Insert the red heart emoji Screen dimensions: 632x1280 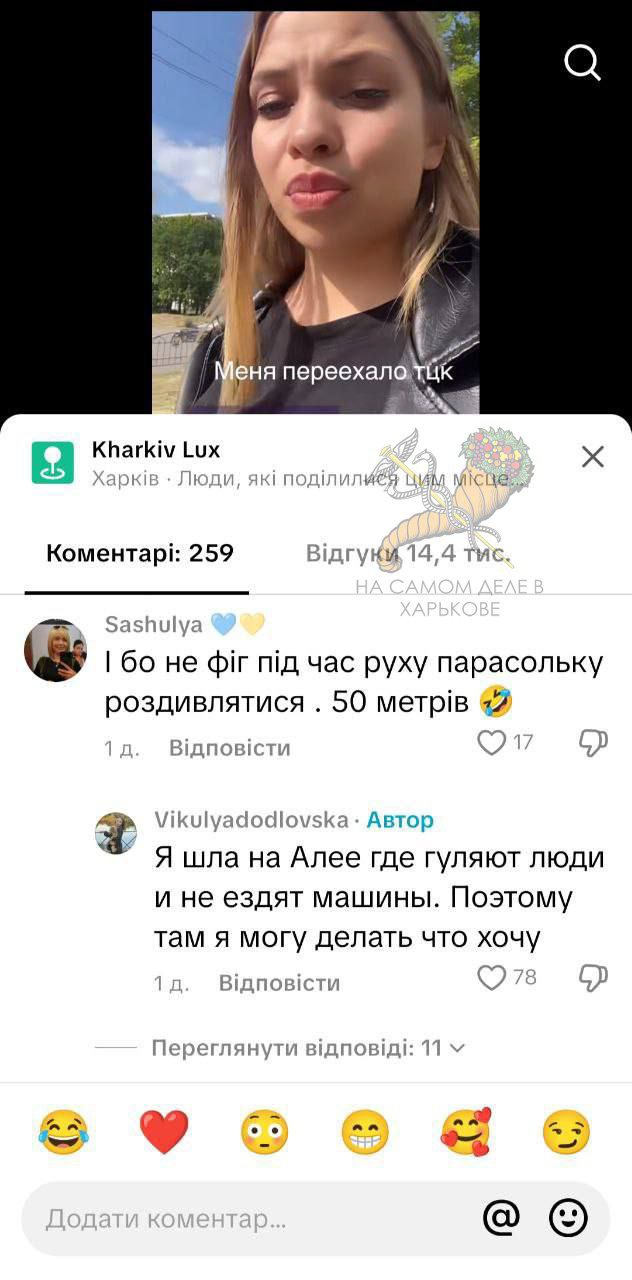coord(164,1132)
